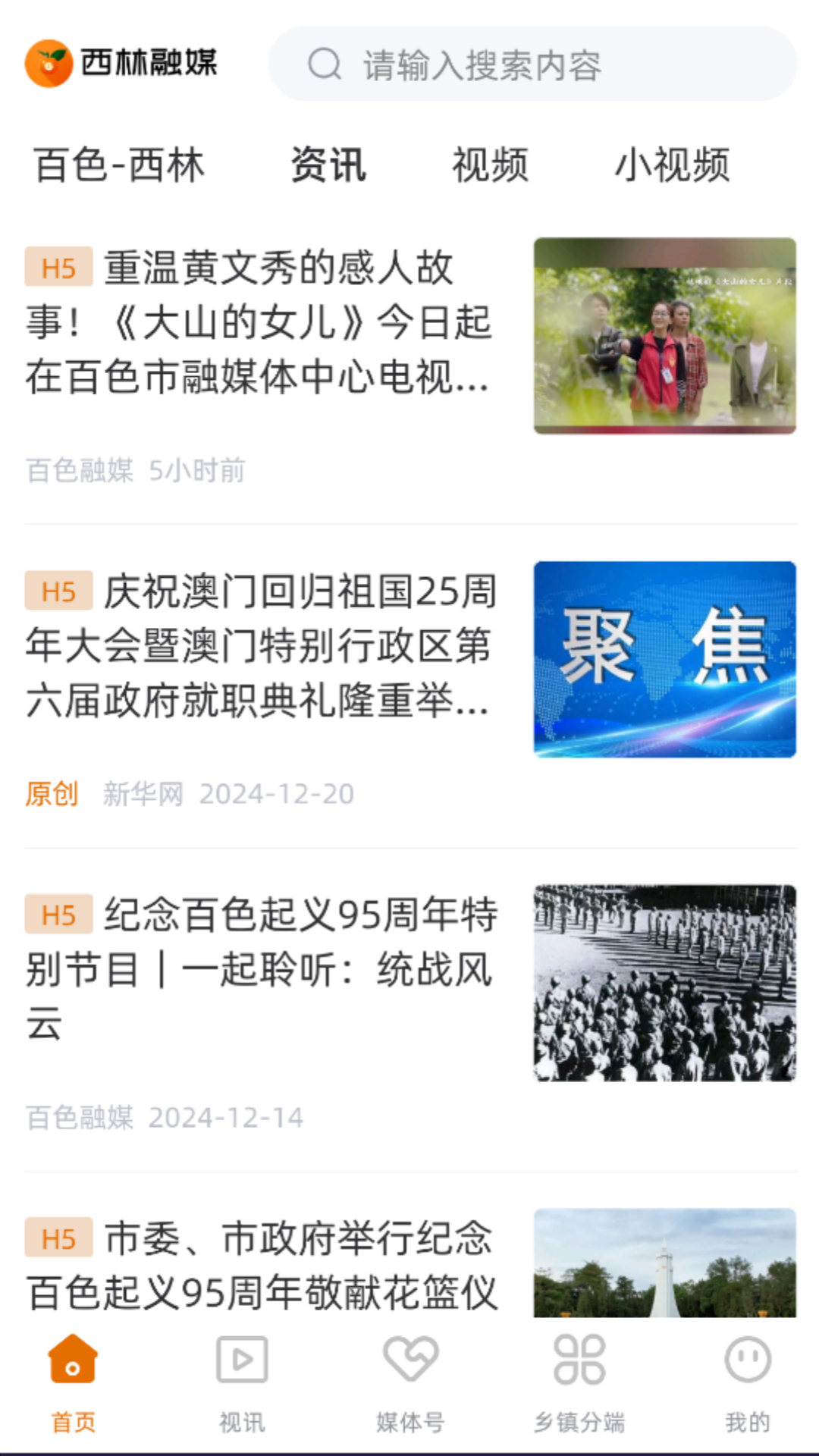This screenshot has width=819, height=1456.
Task: Switch to the 百色-西林 tab
Action: pos(119,165)
